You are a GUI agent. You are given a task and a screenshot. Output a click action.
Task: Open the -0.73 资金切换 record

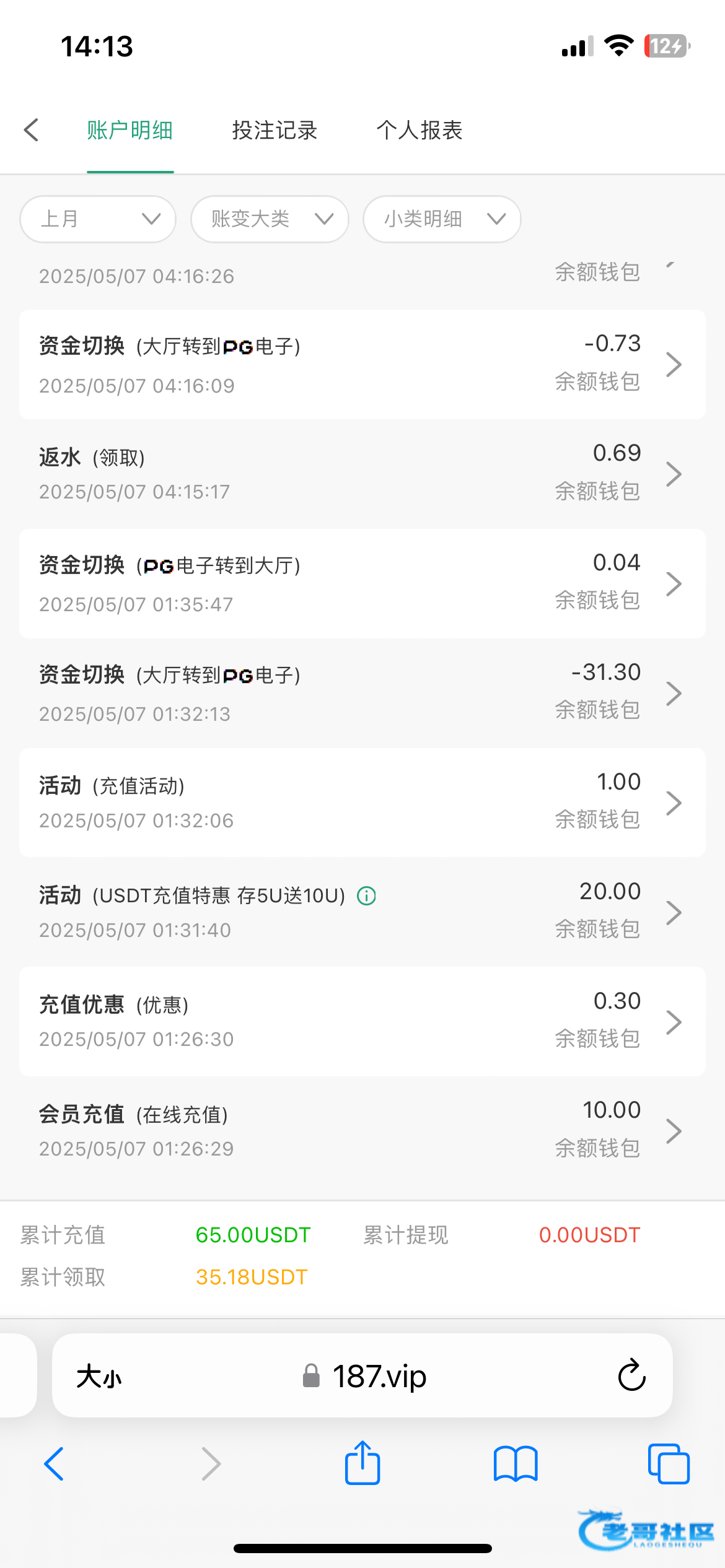(362, 364)
